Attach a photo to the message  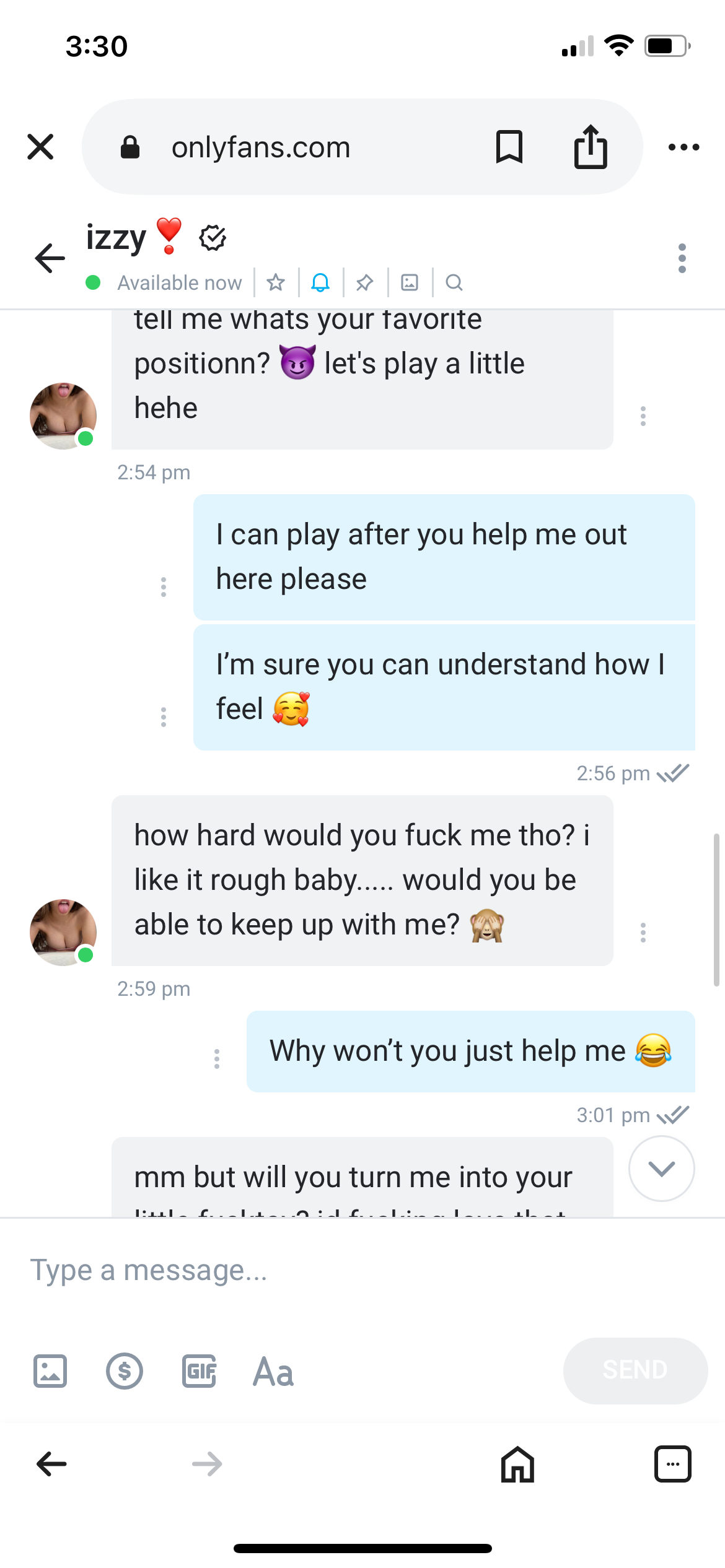50,1371
